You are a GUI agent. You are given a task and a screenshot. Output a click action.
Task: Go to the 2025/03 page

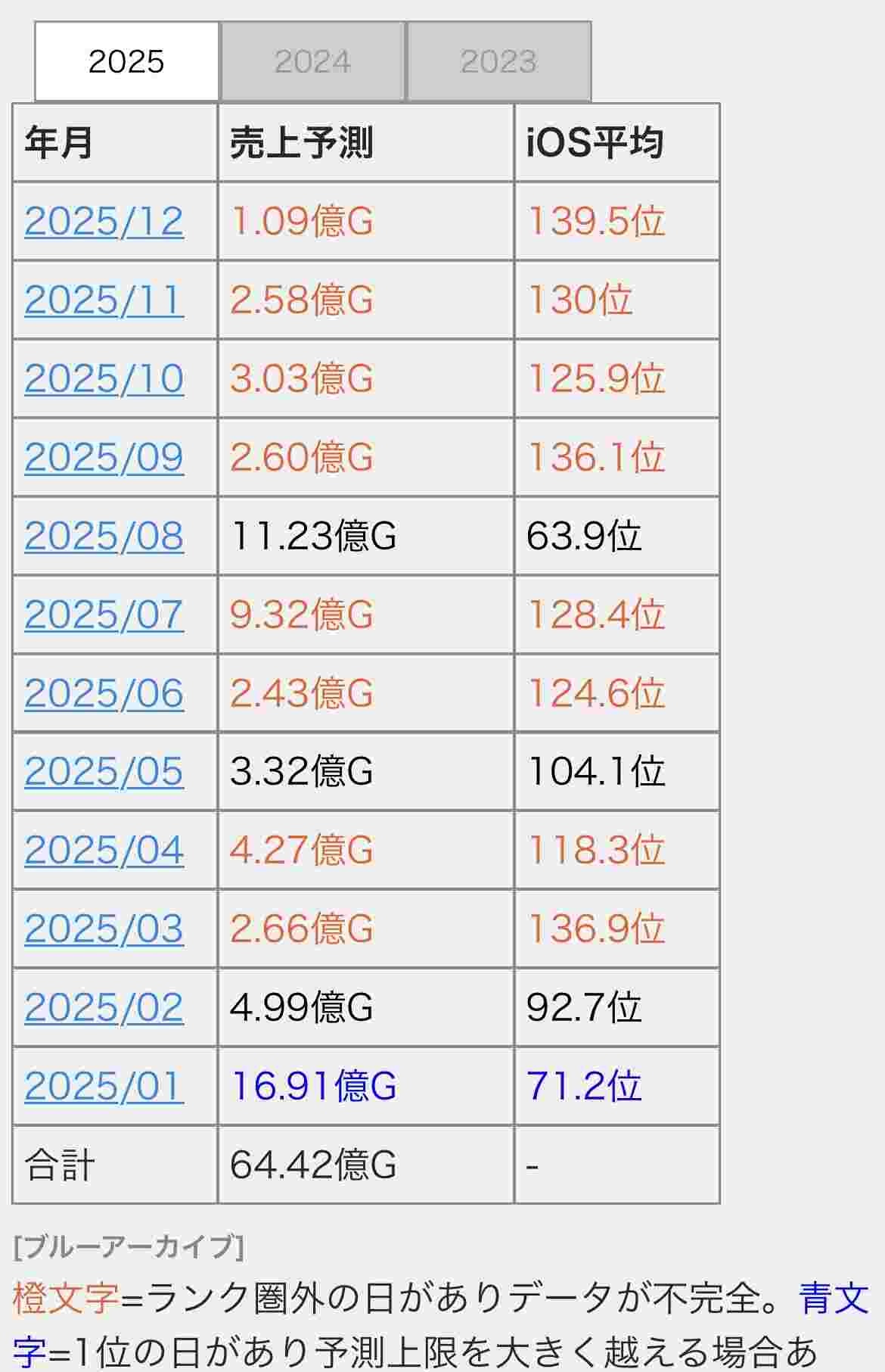[x=104, y=929]
